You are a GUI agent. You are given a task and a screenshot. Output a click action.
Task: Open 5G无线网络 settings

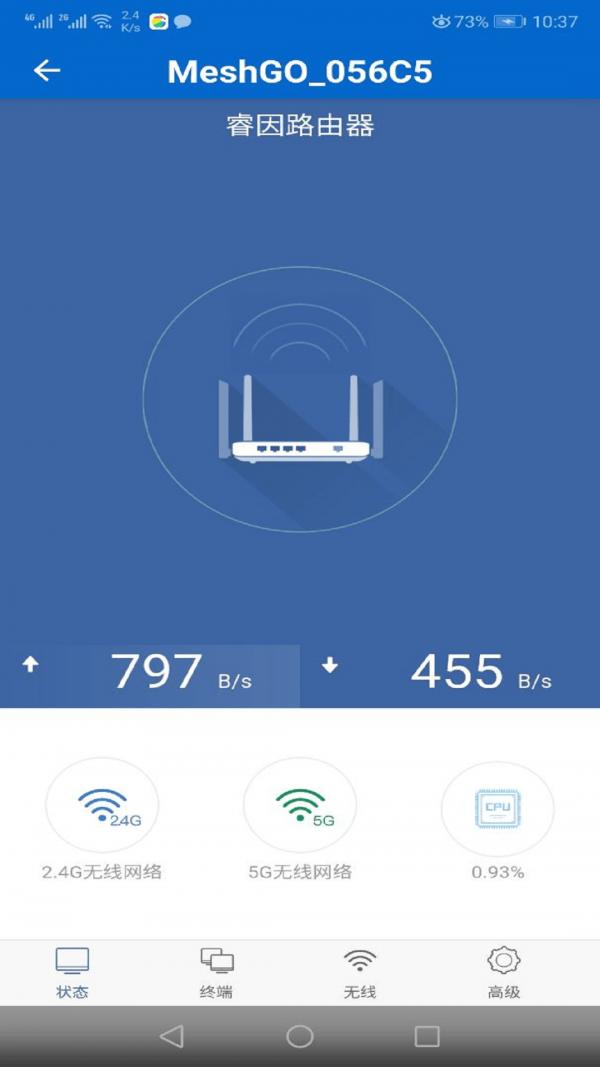tap(300, 806)
